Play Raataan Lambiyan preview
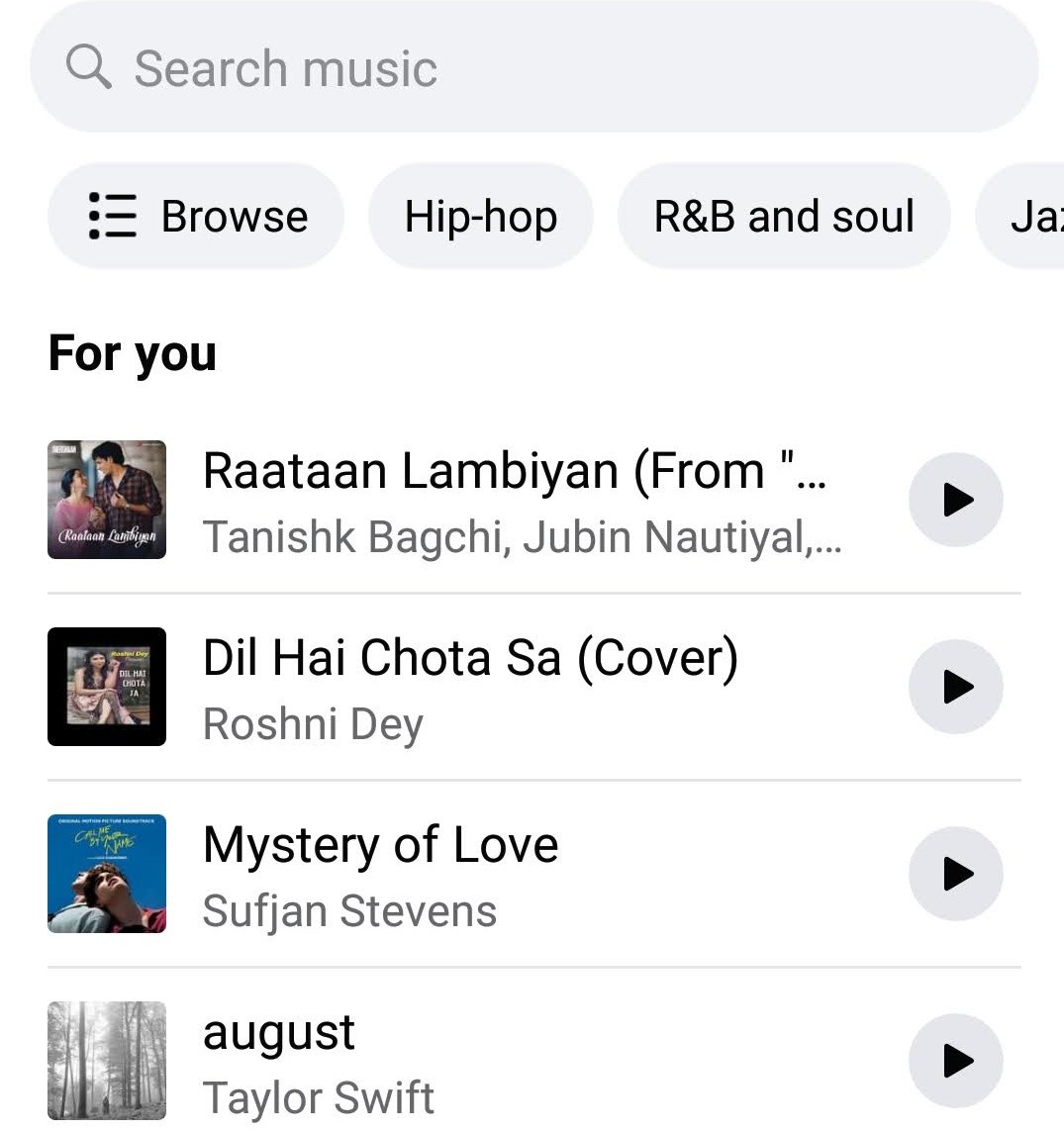The height and width of the screenshot is (1131, 1064). pos(955,500)
